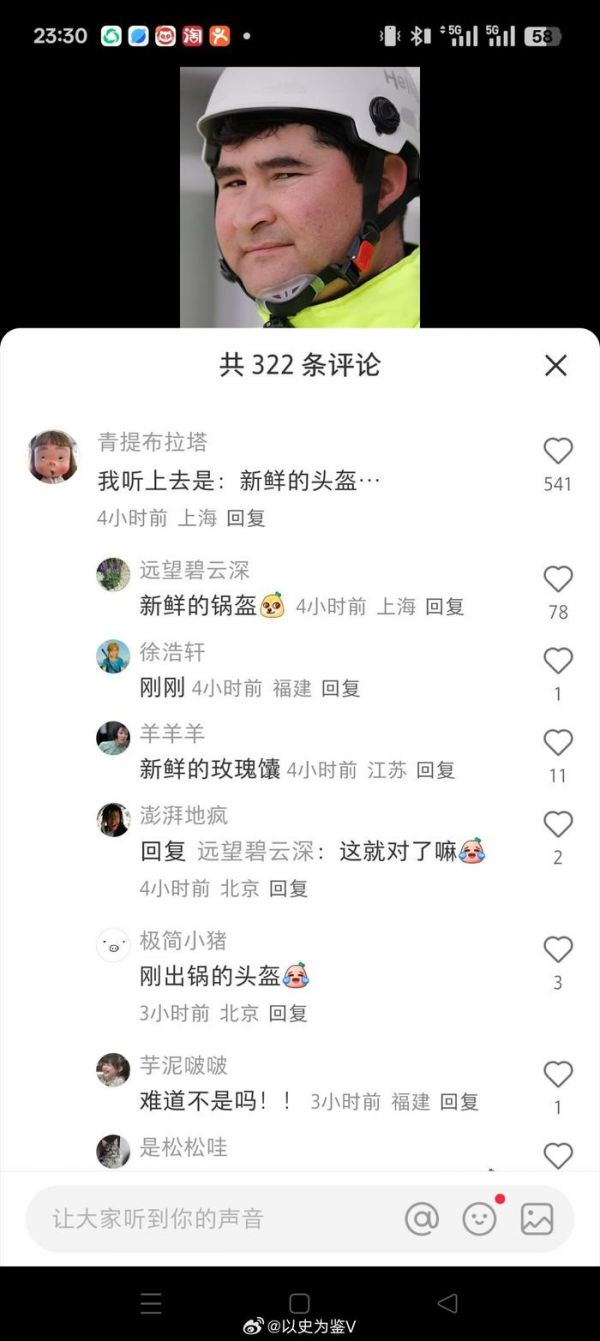Reply to 羊羊羊's comment

coord(436,770)
